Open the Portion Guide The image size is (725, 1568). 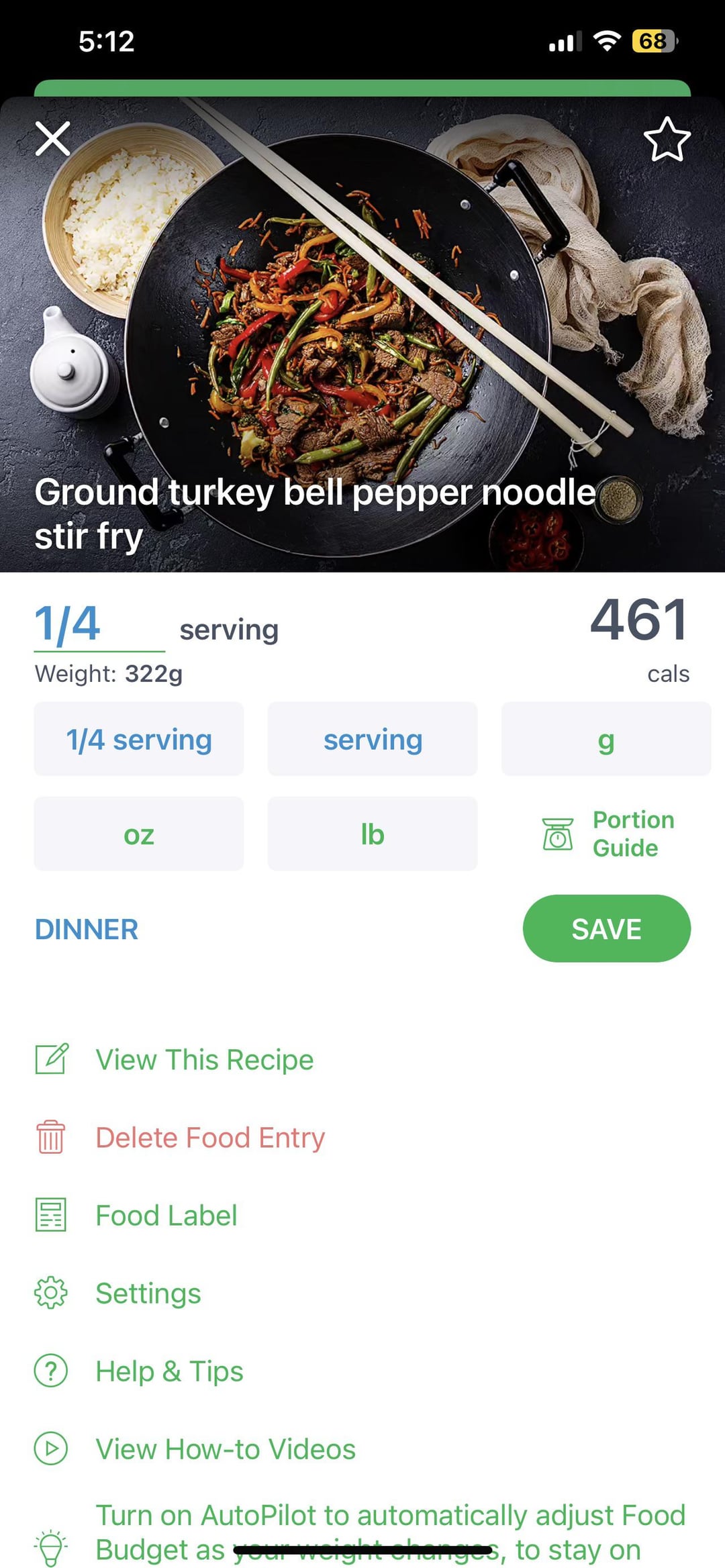tap(608, 834)
